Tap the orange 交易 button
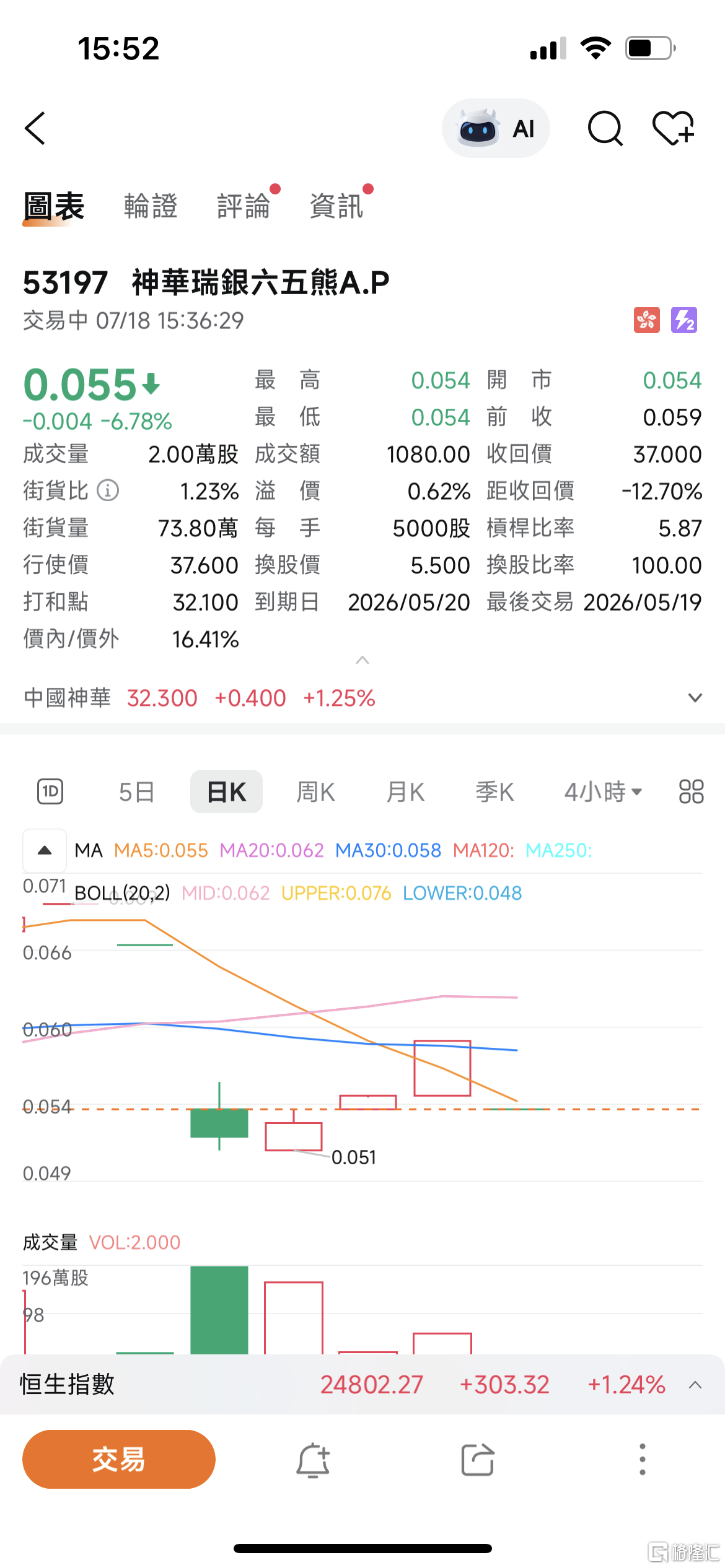 (119, 1460)
